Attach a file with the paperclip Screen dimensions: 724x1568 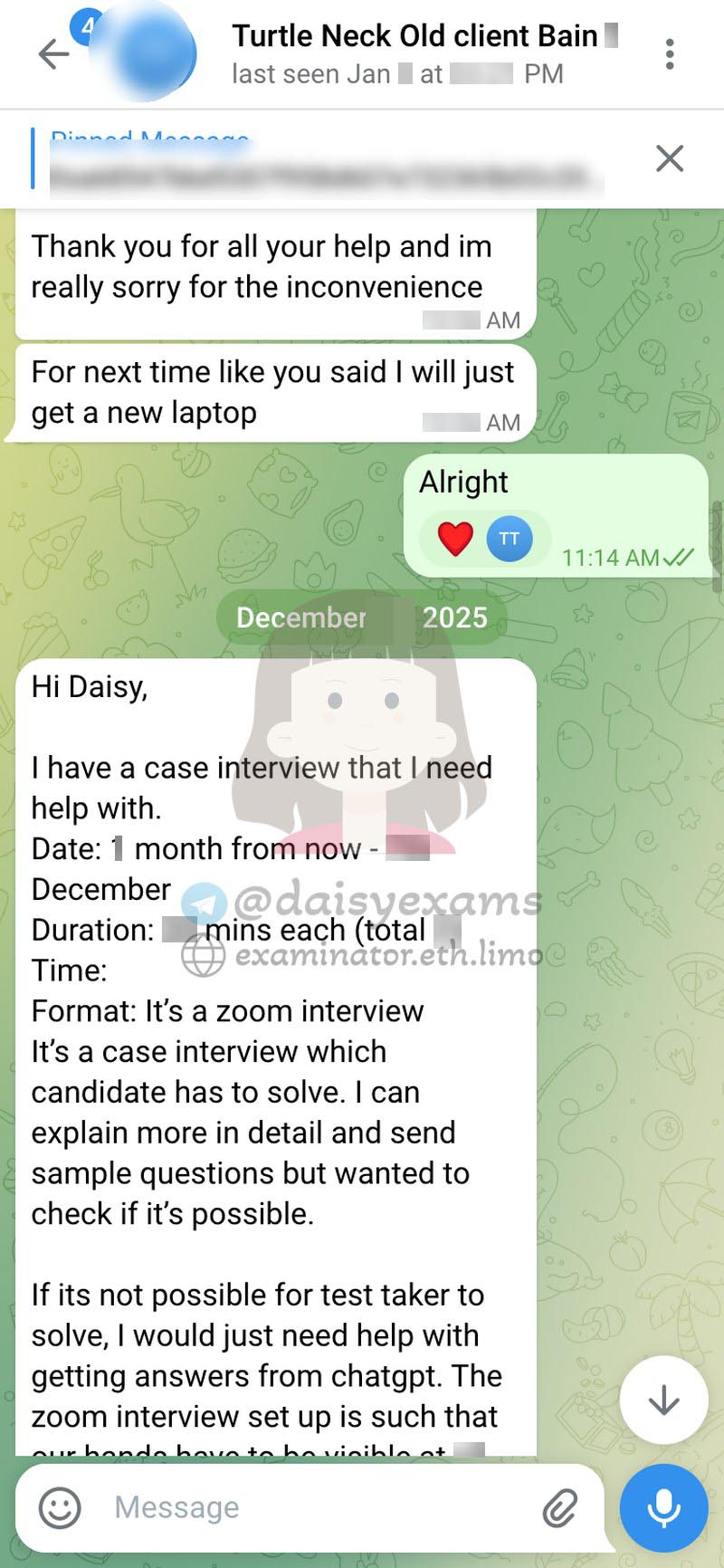(560, 1508)
